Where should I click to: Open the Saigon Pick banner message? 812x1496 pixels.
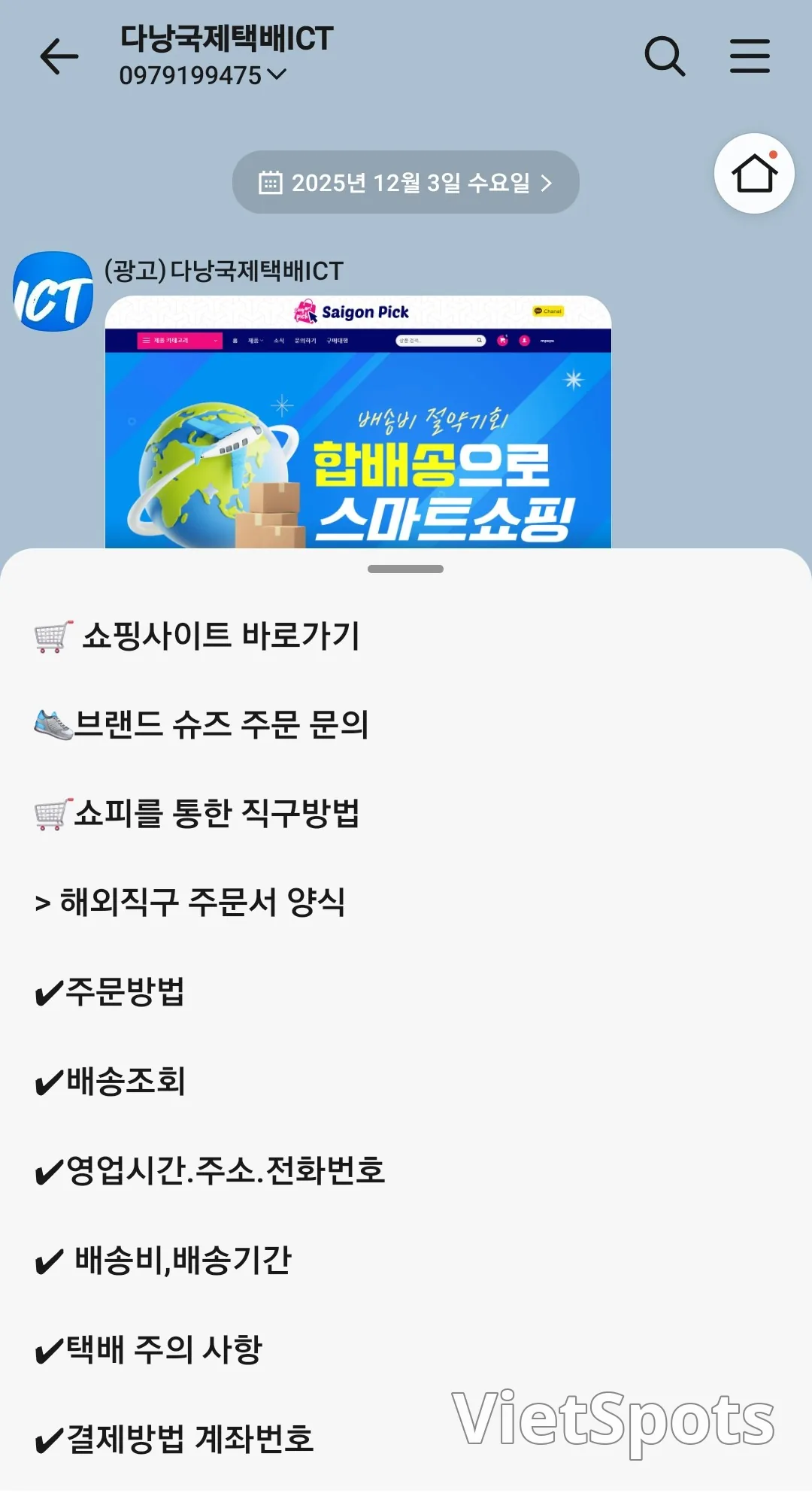(358, 422)
